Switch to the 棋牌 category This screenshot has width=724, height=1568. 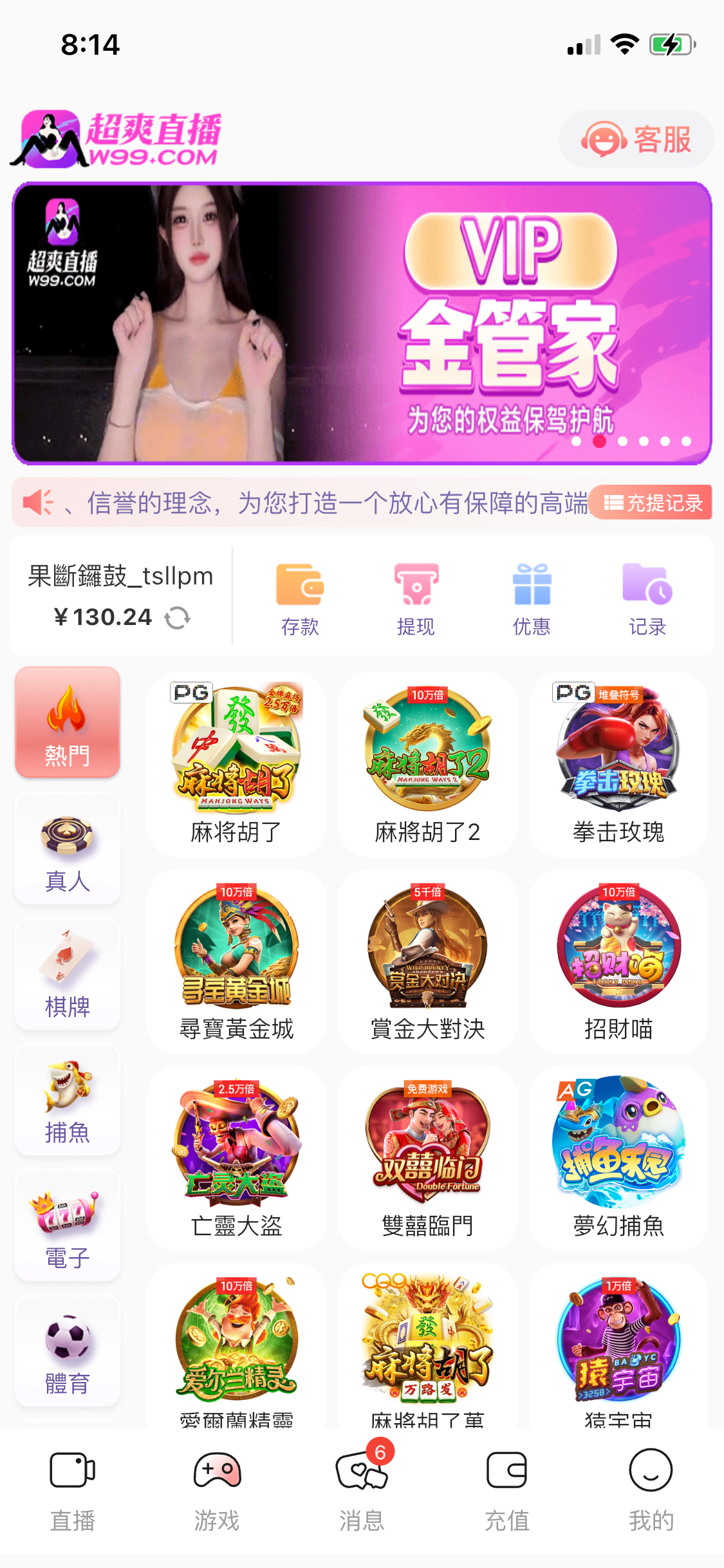tap(68, 975)
